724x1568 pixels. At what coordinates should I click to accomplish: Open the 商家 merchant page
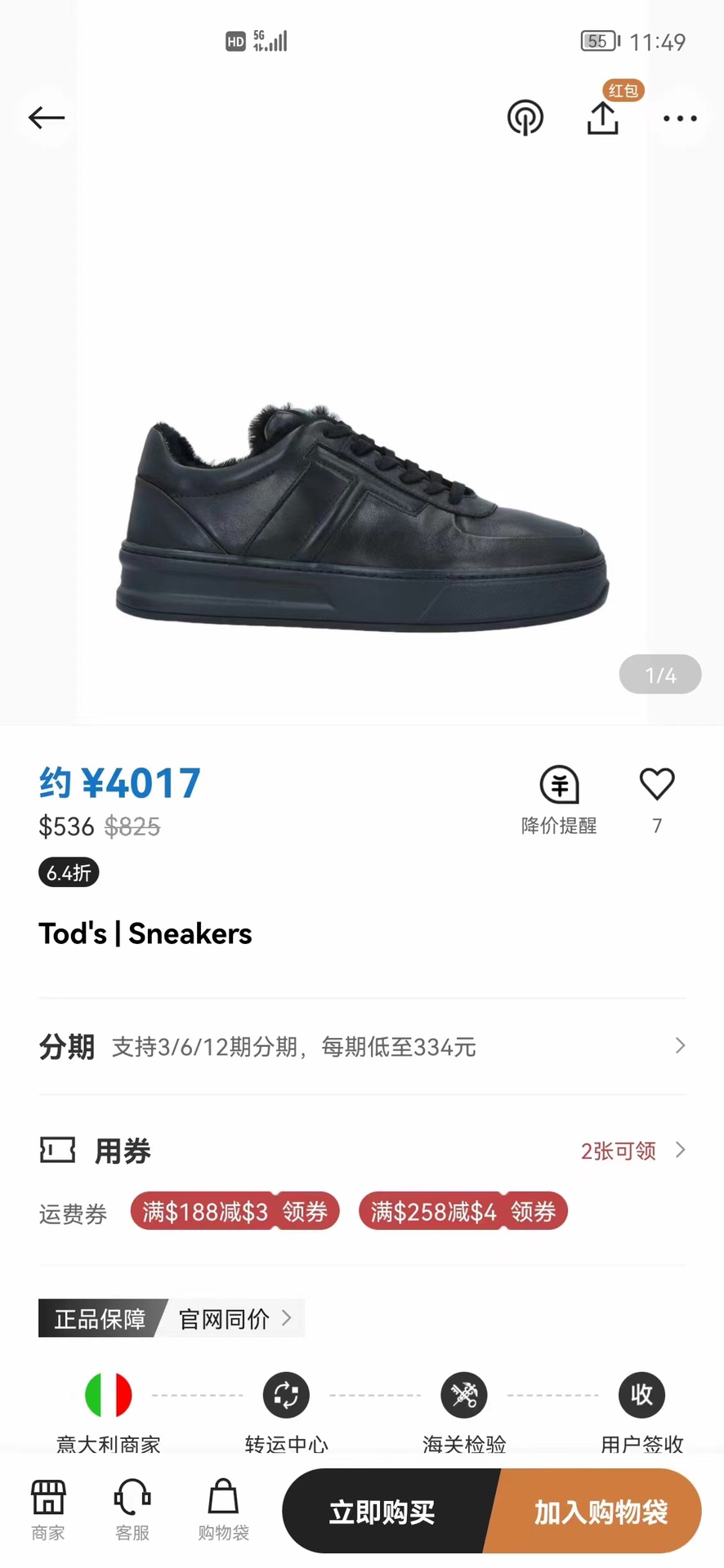[x=48, y=1509]
